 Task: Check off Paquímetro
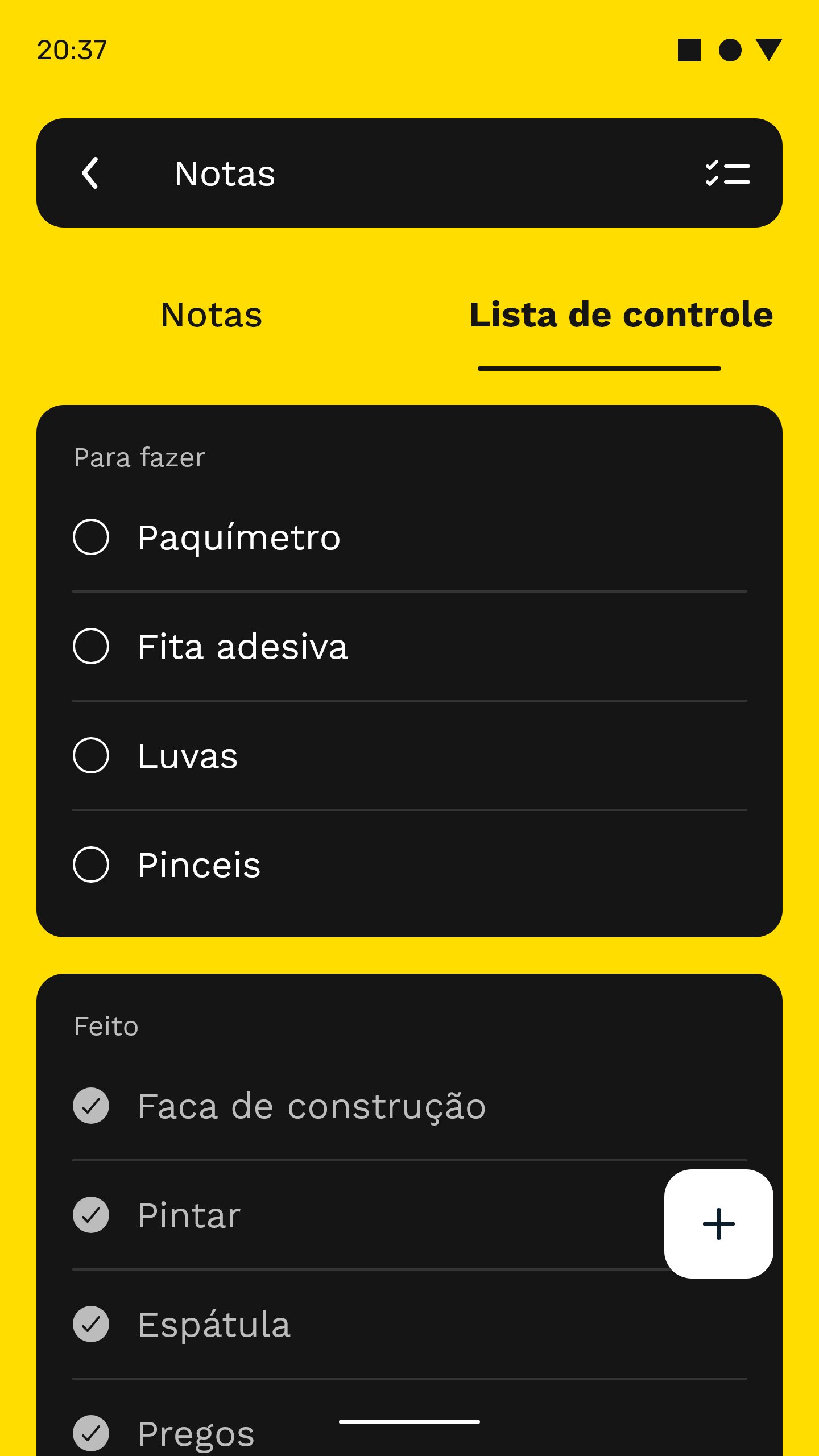tap(91, 537)
